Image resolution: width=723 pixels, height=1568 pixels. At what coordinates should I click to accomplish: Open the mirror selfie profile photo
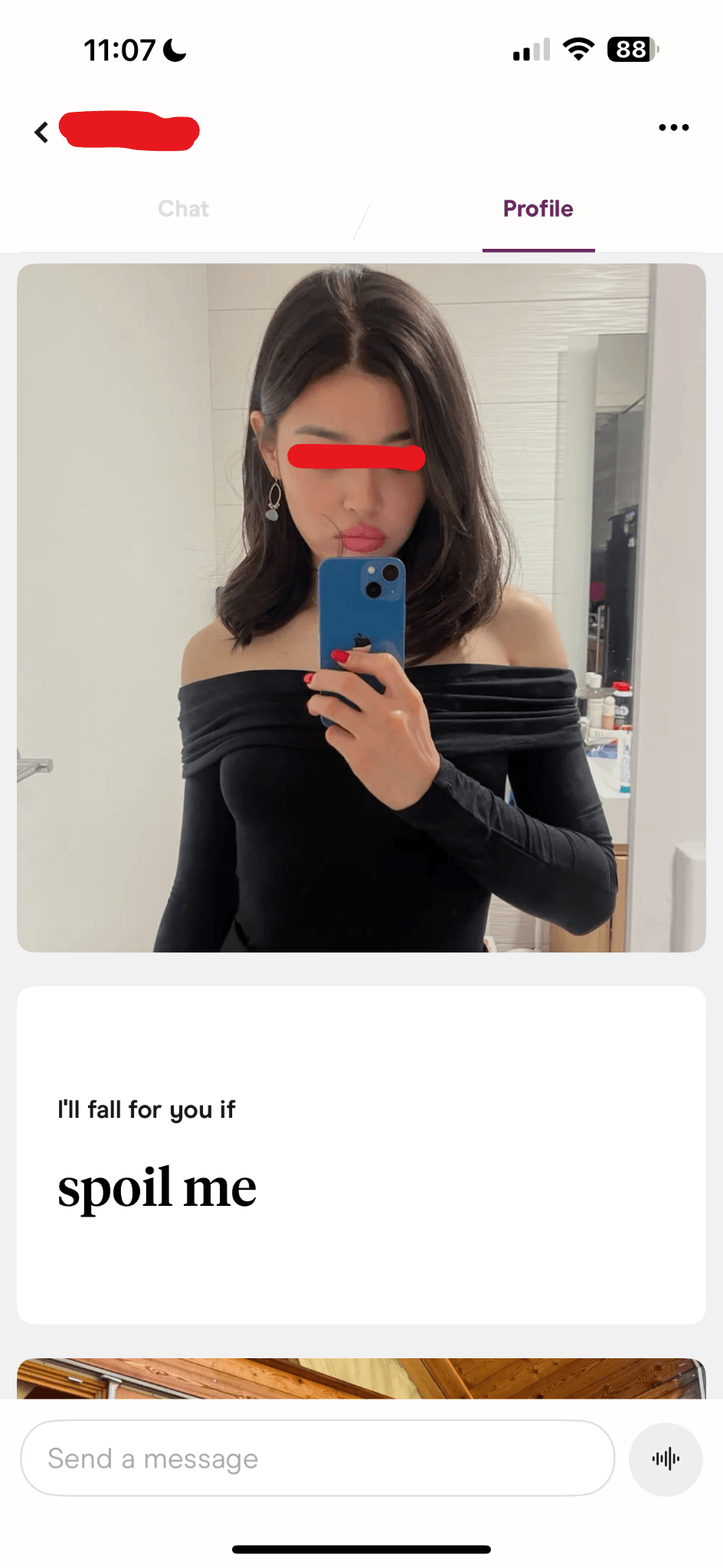pyautogui.click(x=360, y=607)
